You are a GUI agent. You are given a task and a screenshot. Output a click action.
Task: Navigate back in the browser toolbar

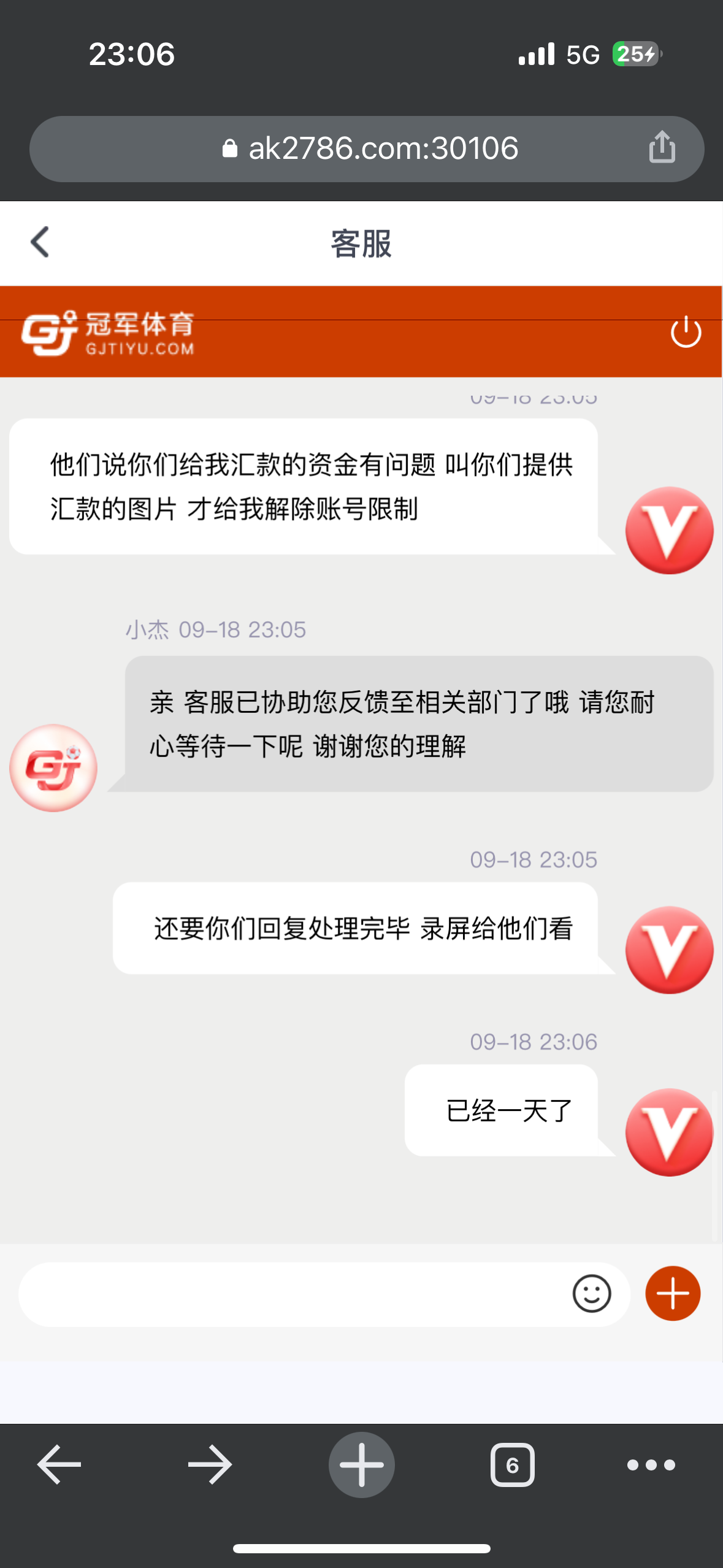59,1464
